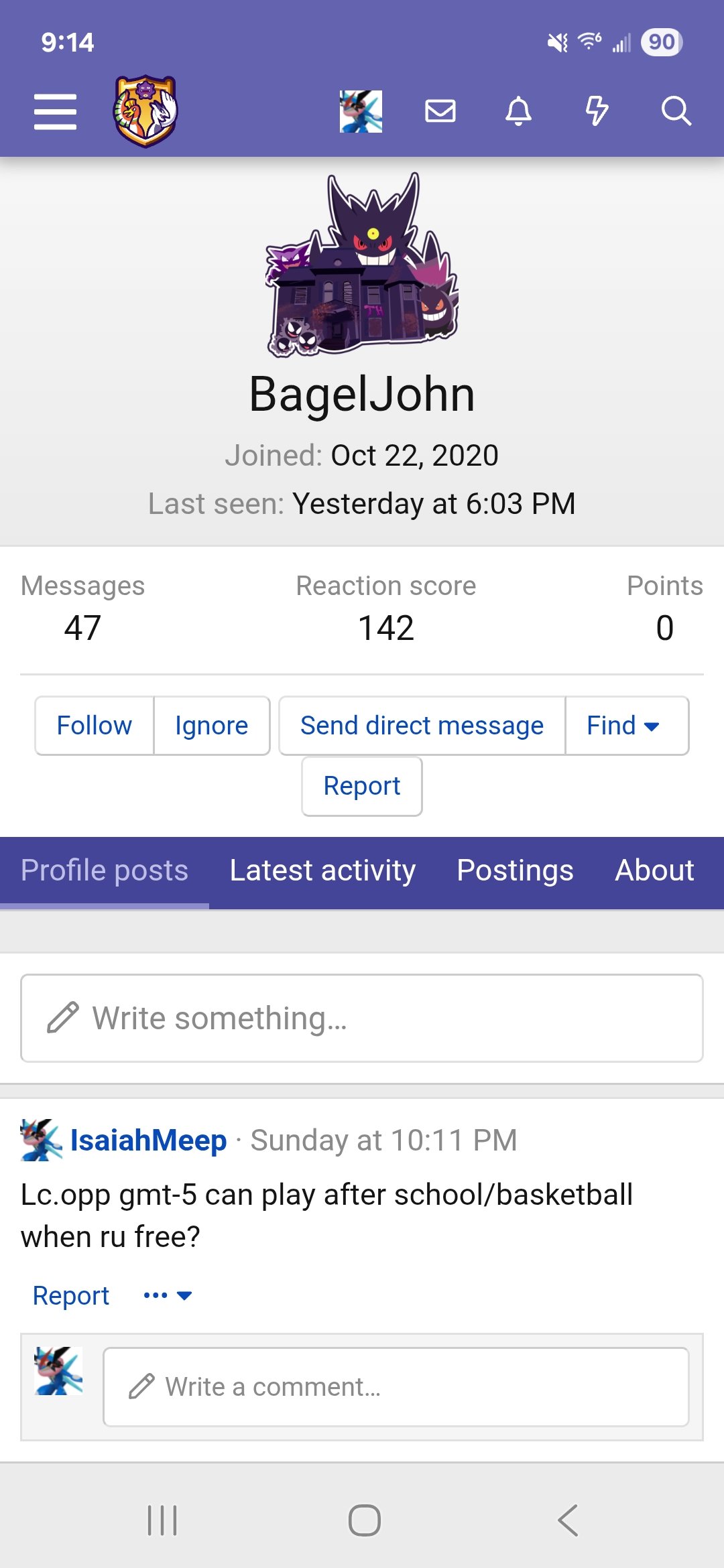The width and height of the screenshot is (724, 1568).
Task: Open the search magnifier
Action: [676, 111]
